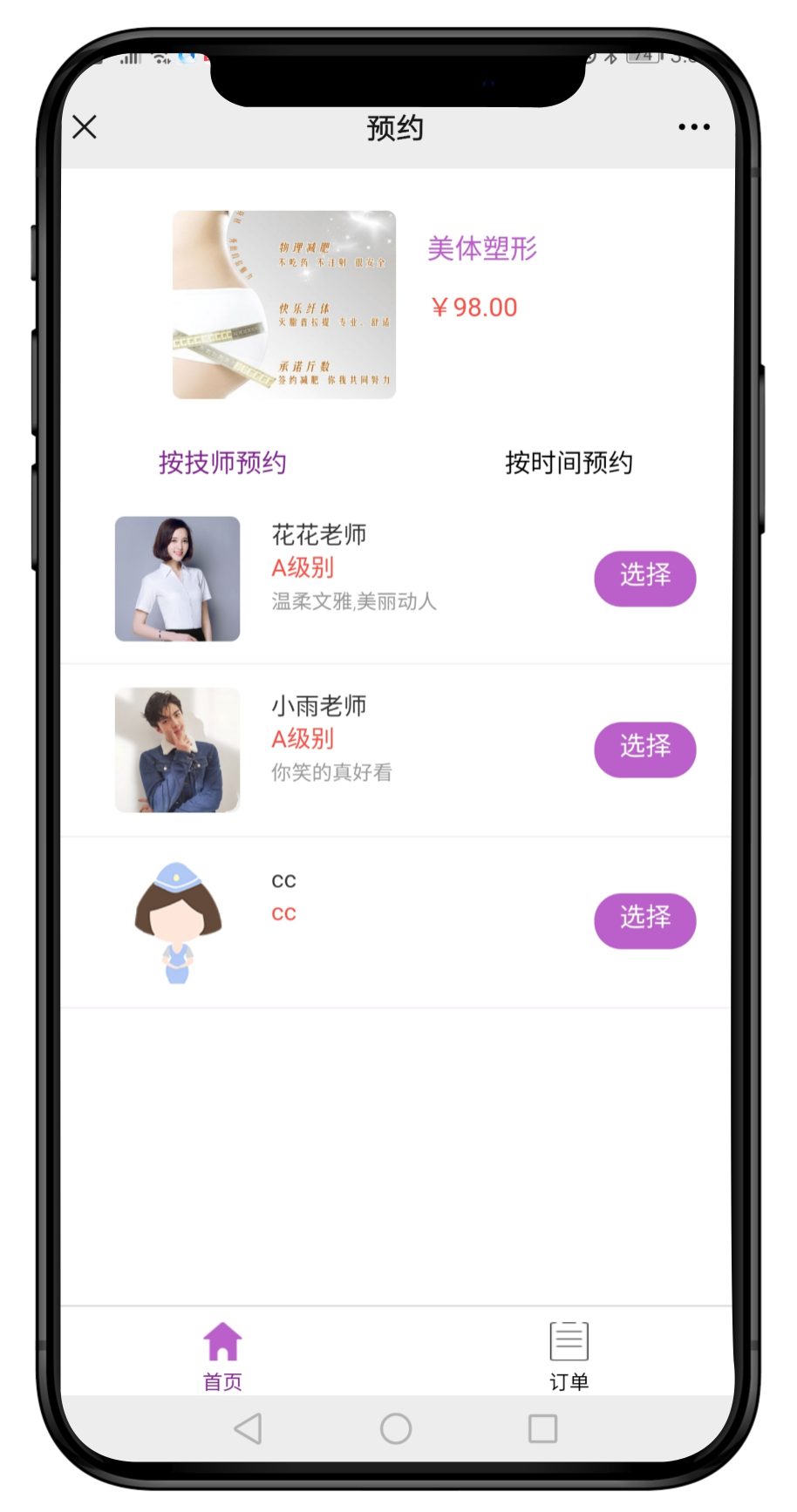
Task: Switch to the 按技师预约 tab
Action: coord(222,463)
